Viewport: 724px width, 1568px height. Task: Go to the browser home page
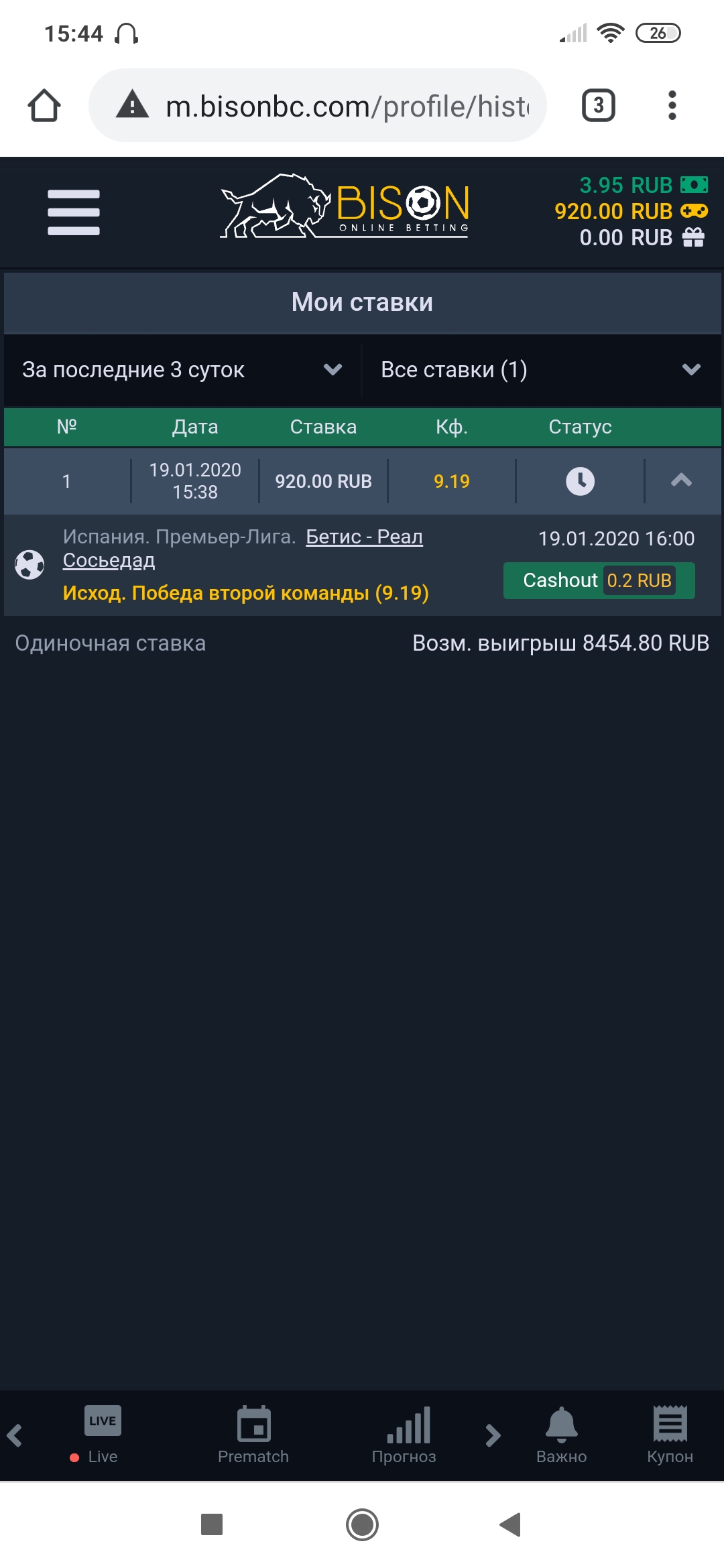[44, 106]
